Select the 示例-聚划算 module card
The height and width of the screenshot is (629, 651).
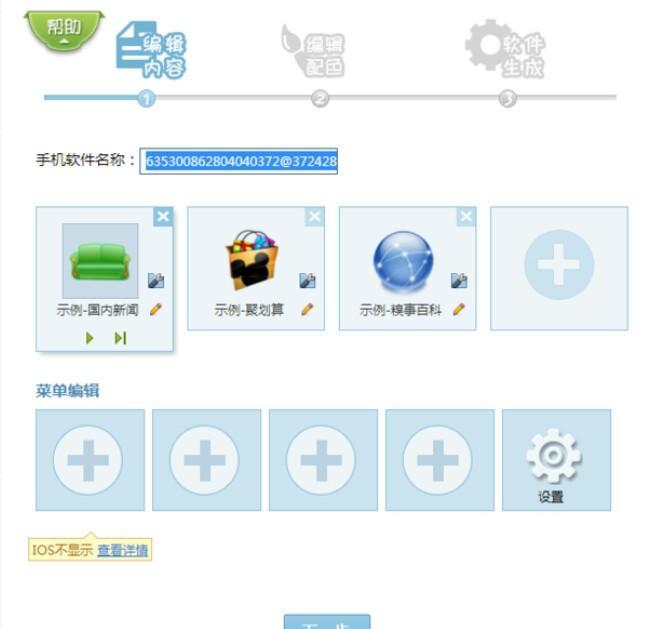[x=250, y=262]
